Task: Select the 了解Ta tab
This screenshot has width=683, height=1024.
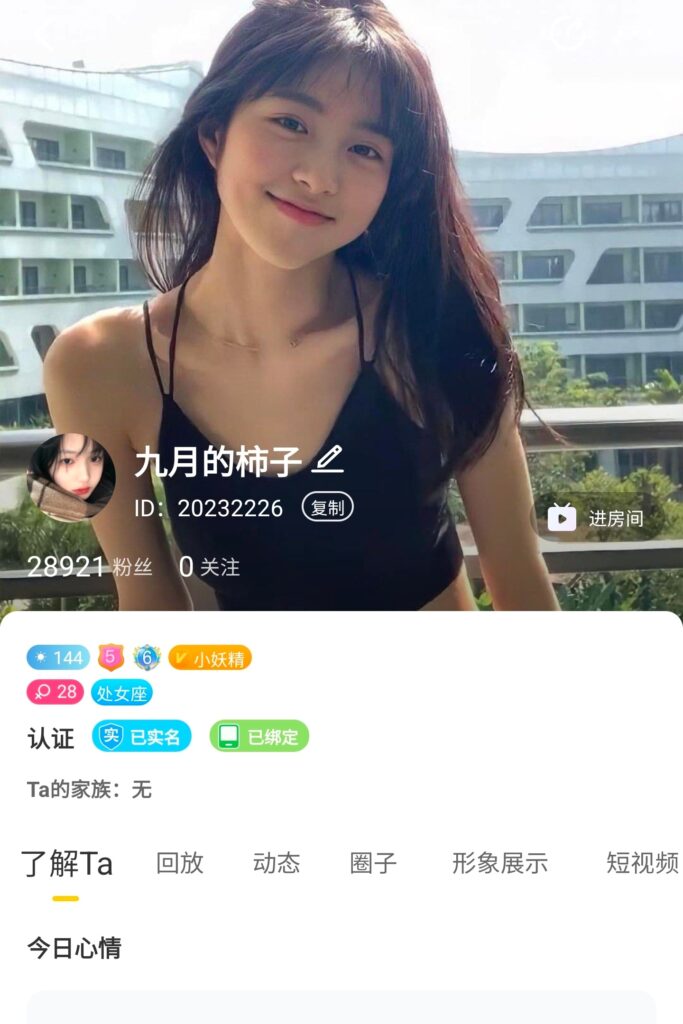Action: point(67,864)
